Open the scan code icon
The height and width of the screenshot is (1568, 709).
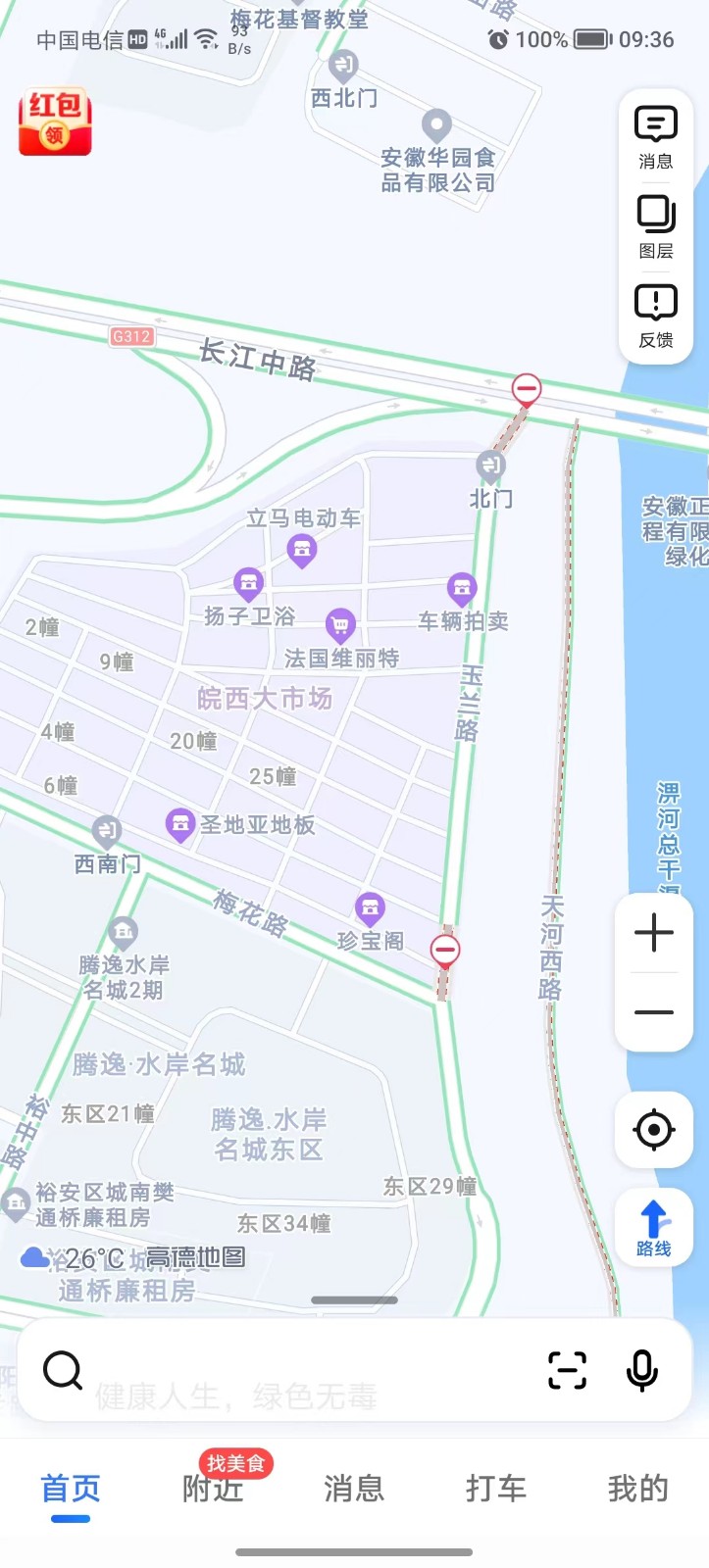tap(567, 1370)
